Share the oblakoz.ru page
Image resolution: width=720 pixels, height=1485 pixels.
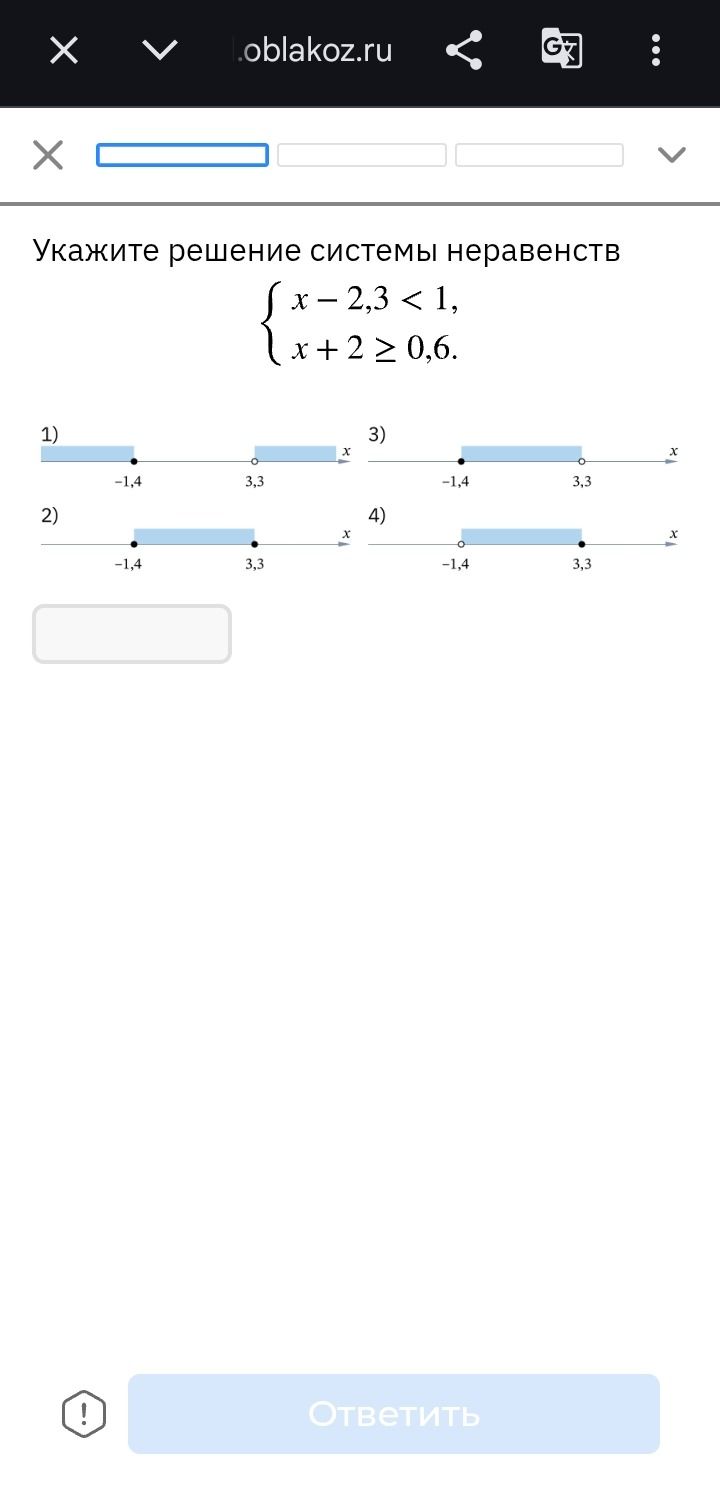(464, 50)
